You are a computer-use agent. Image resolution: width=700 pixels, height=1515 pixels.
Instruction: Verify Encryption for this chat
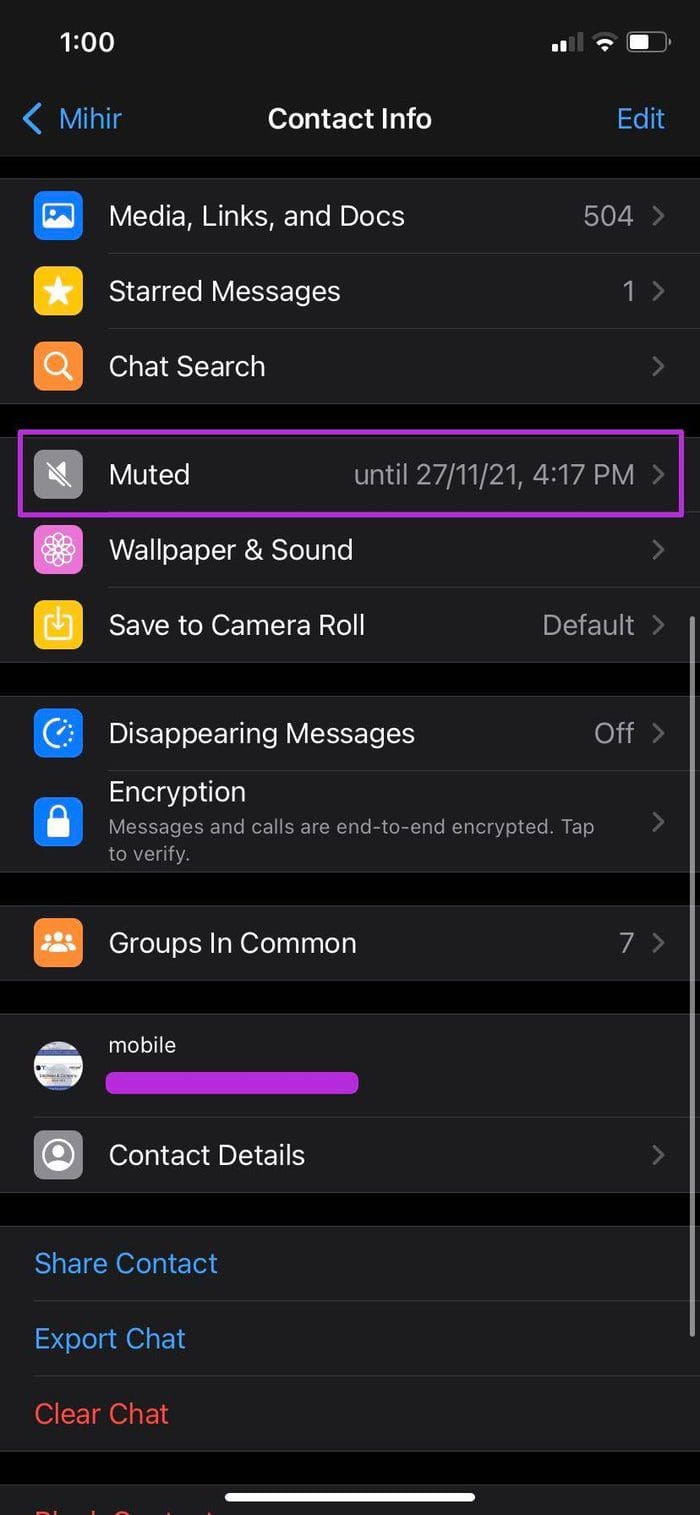[350, 821]
